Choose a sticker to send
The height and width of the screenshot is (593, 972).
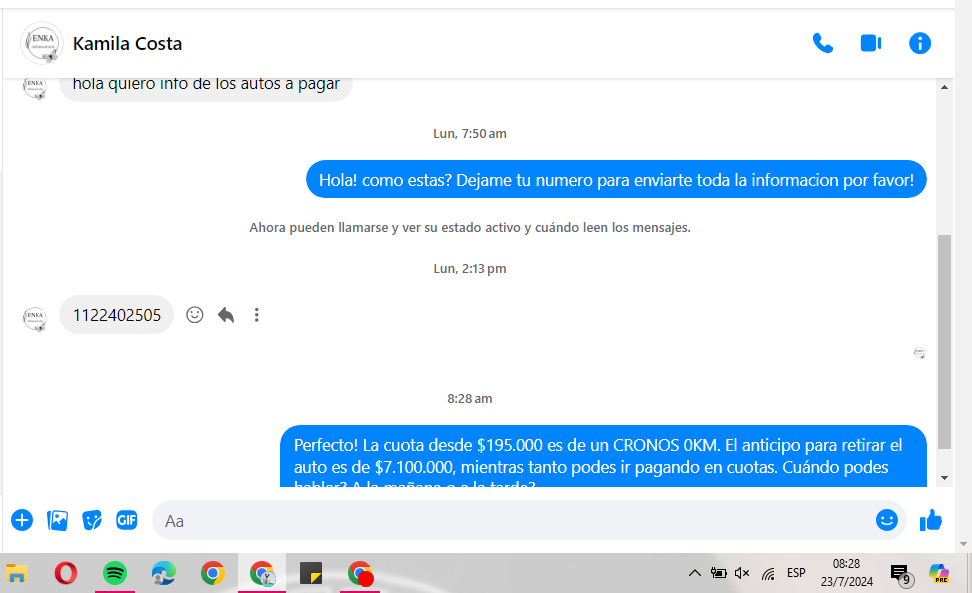pos(92,520)
